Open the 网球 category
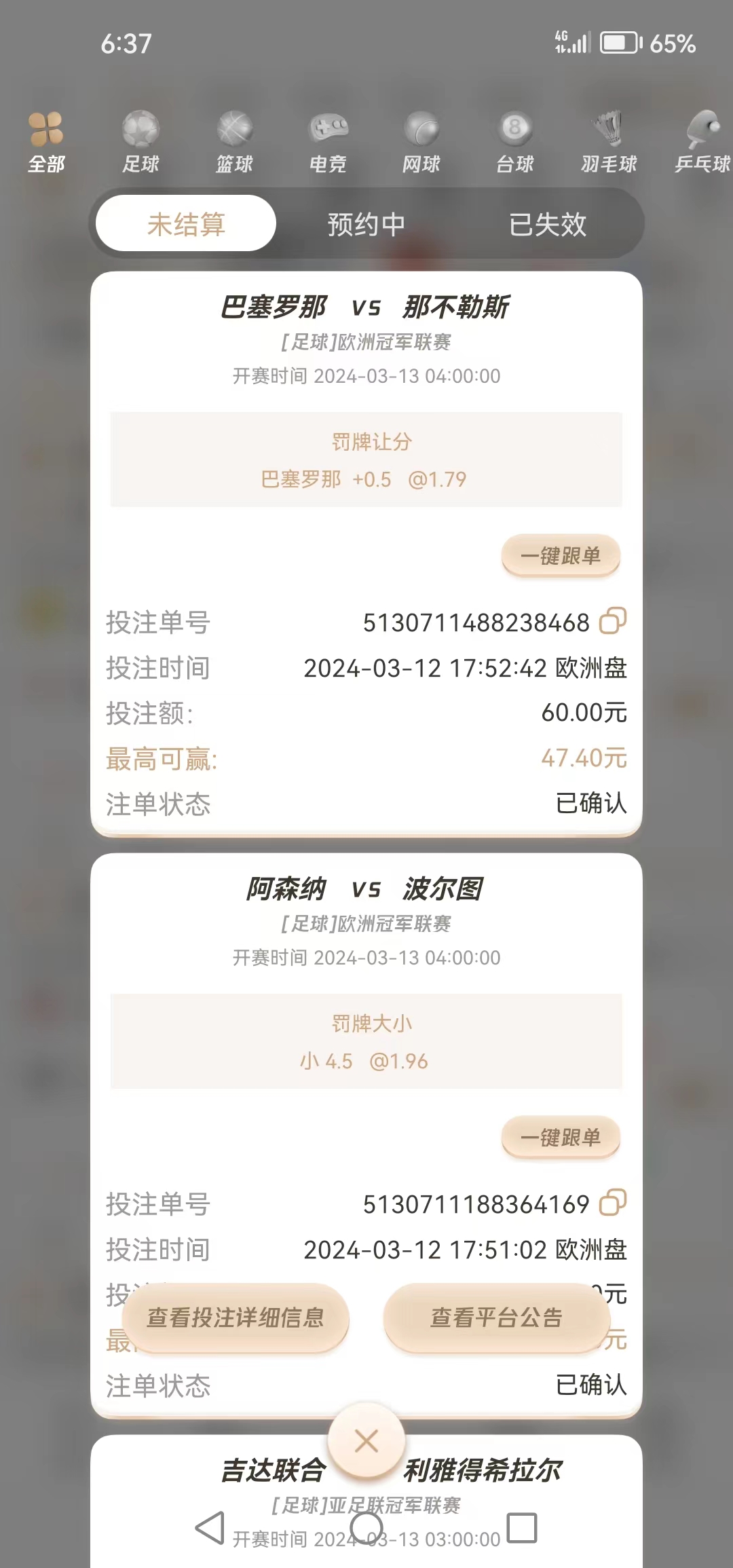Screen dimensions: 733x1568 click(421, 143)
